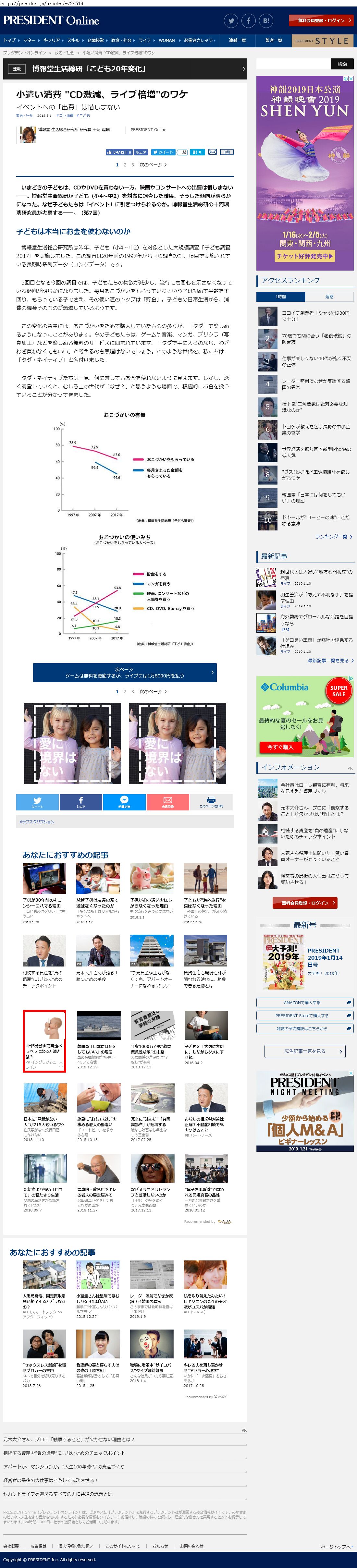Open the 連載一覧 navigation item

[x=237, y=40]
